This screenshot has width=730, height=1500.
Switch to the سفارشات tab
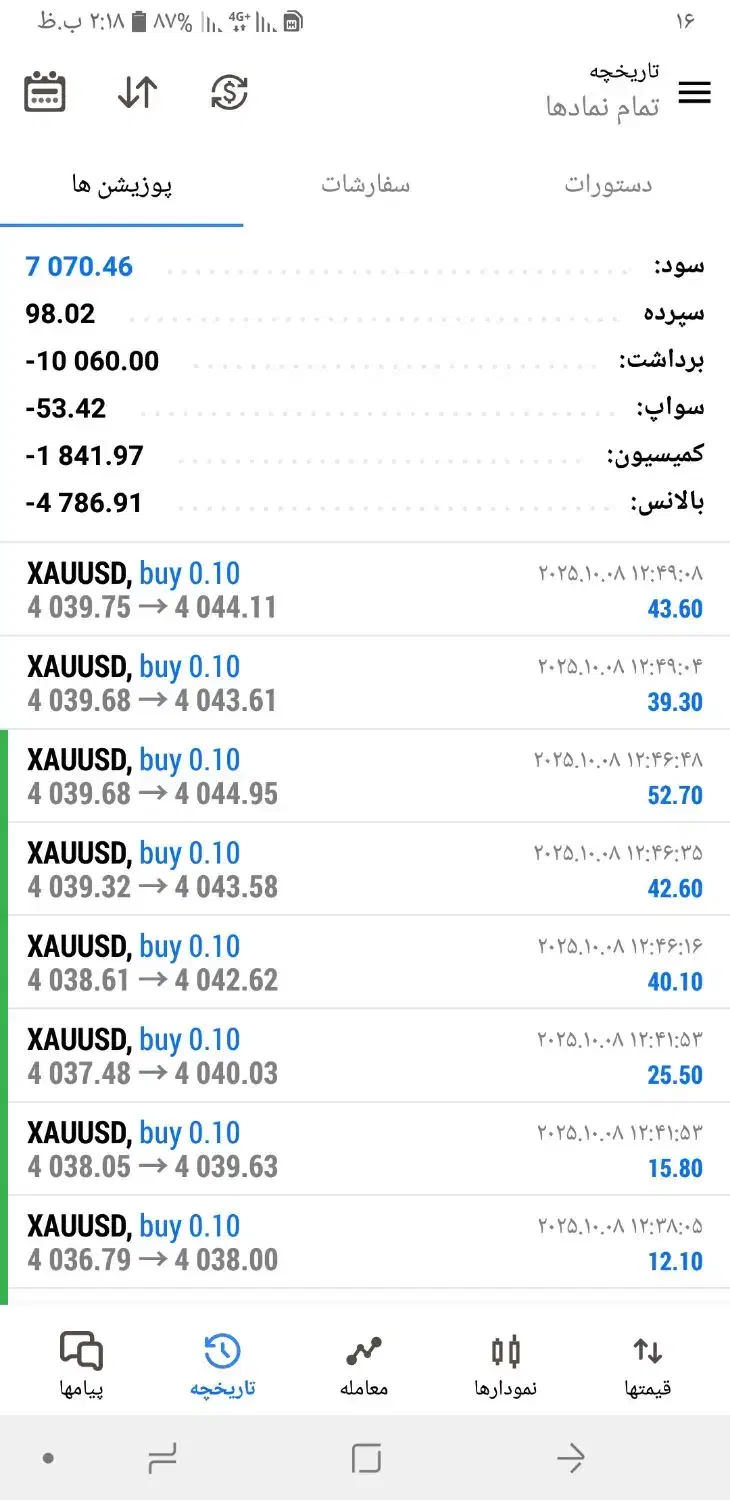click(x=365, y=185)
